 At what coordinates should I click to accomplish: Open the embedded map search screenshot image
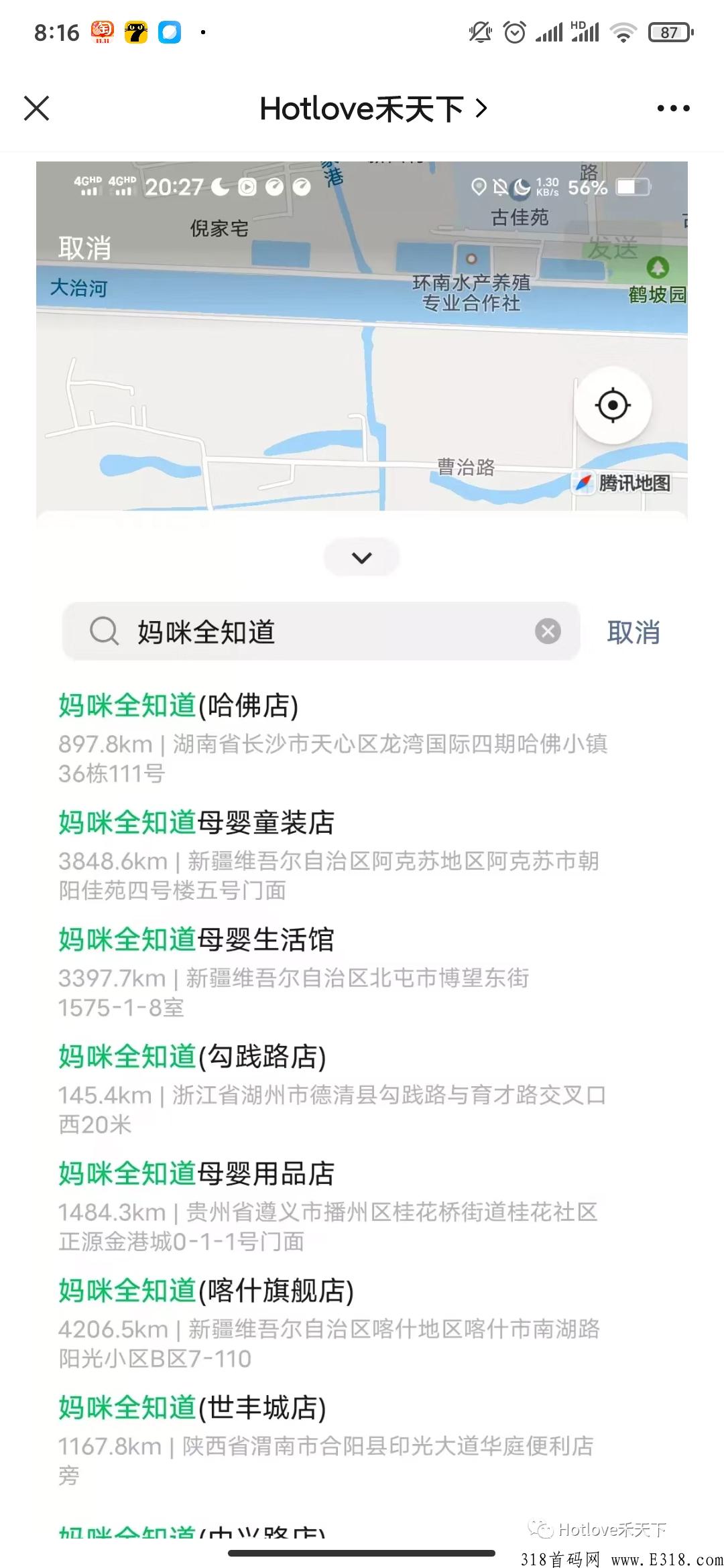(362, 850)
